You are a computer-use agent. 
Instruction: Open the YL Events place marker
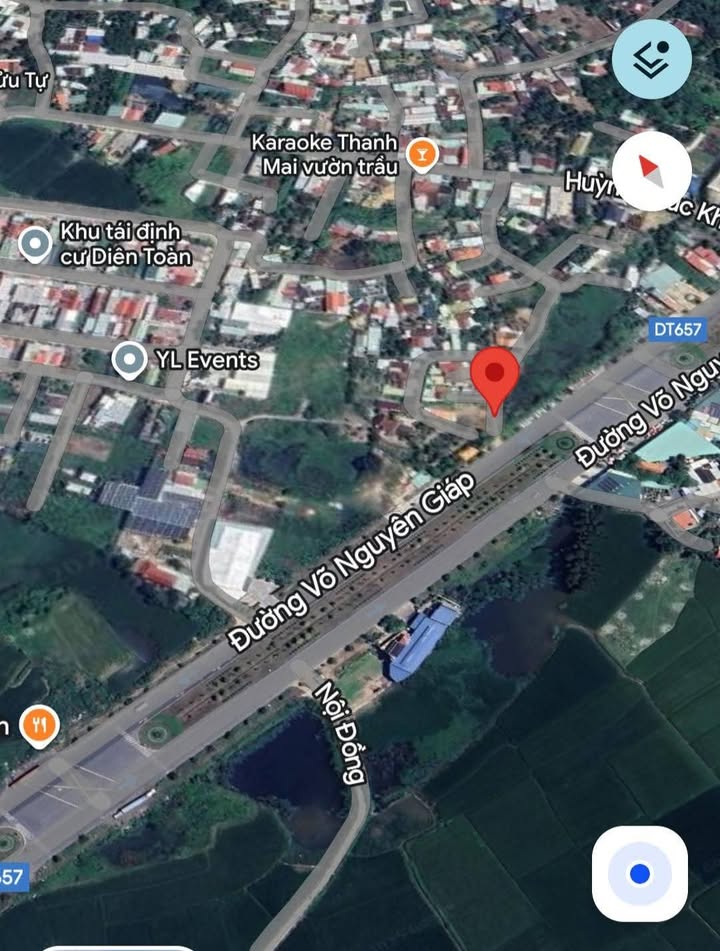pyautogui.click(x=129, y=360)
